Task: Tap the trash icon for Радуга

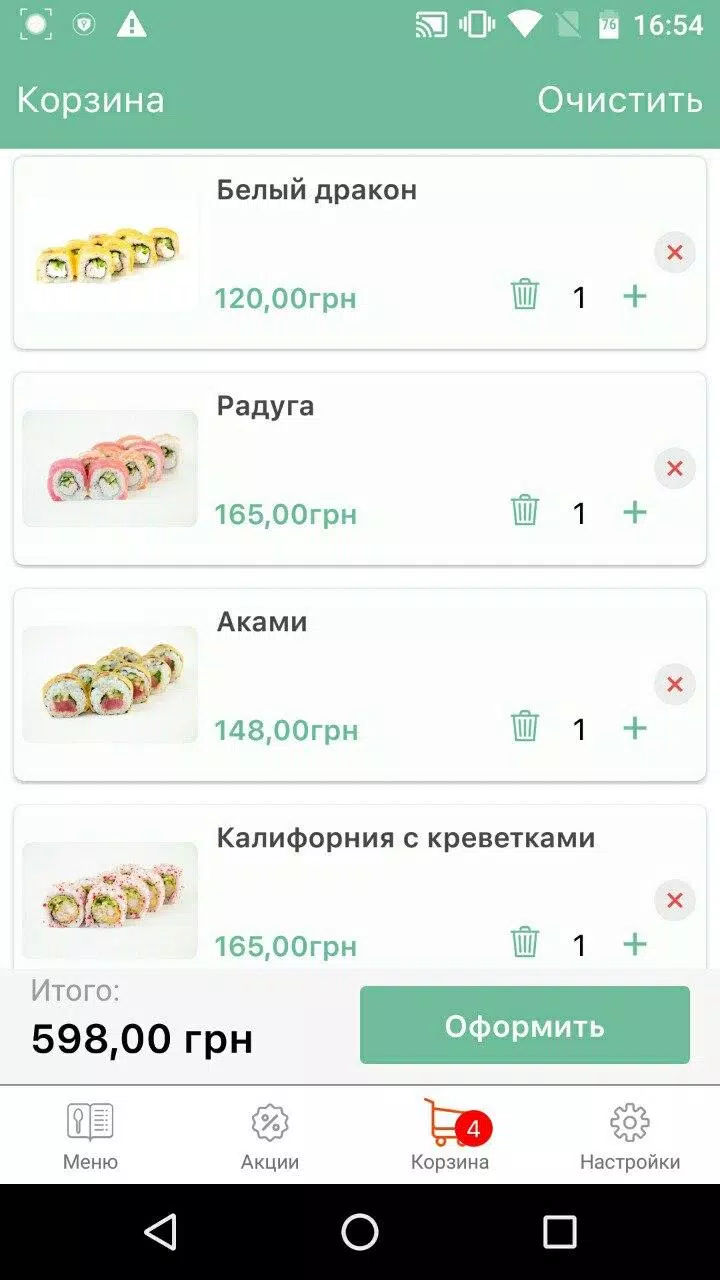Action: tap(525, 511)
